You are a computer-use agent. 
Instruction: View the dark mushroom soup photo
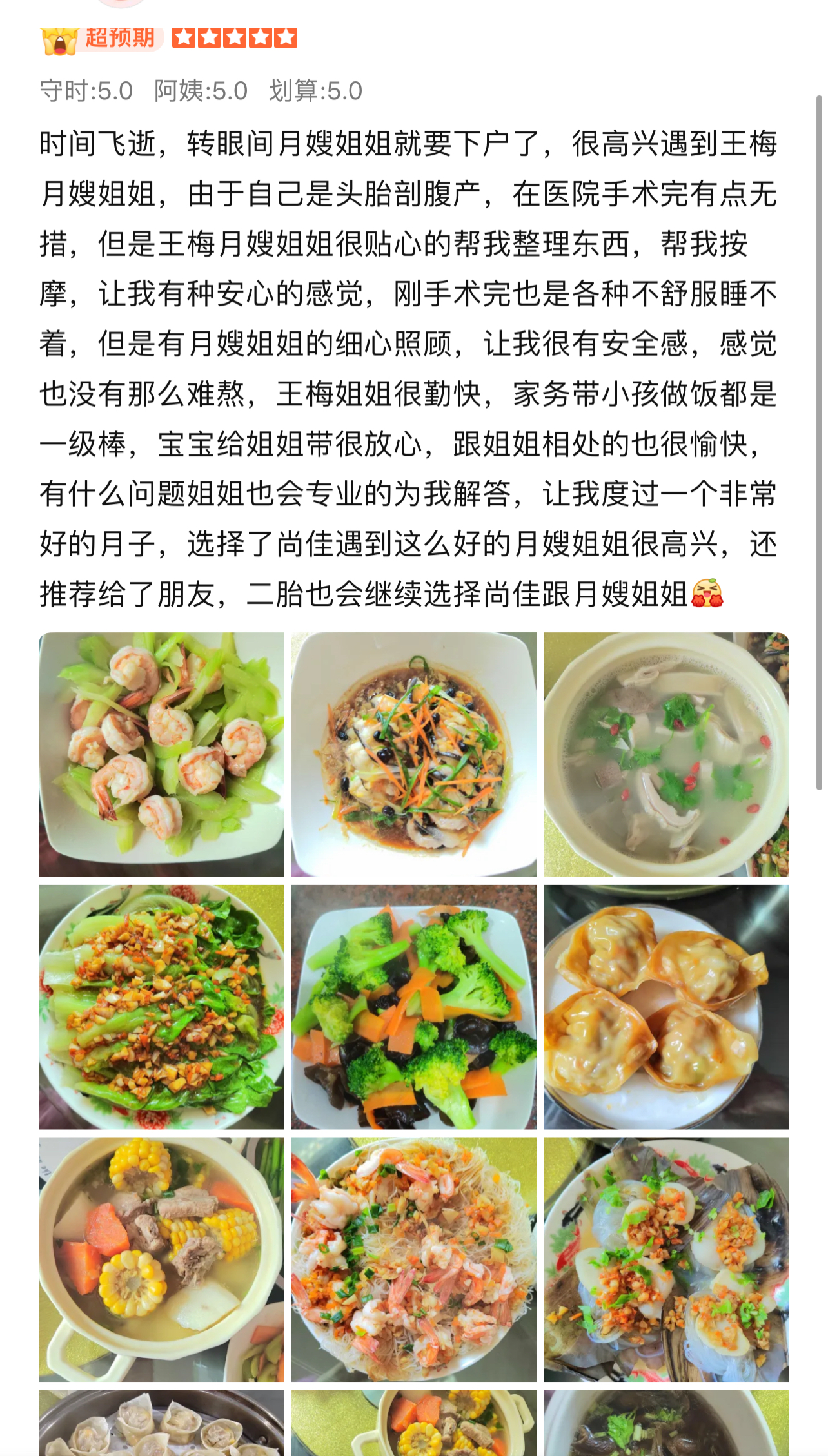coord(666,1423)
